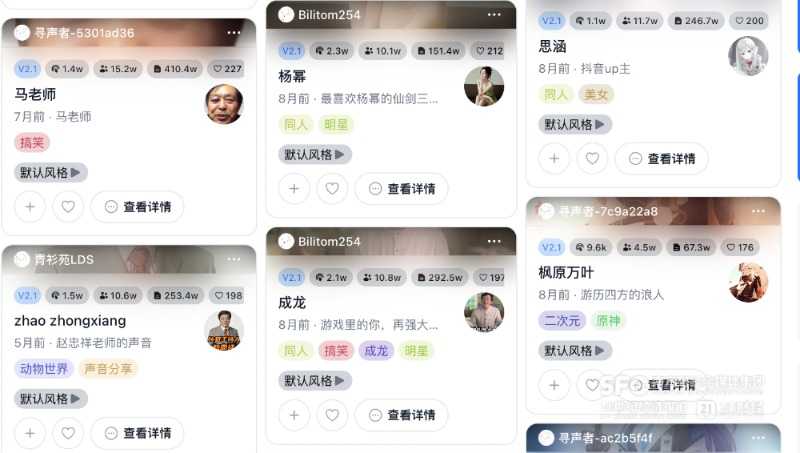The width and height of the screenshot is (800, 453).
Task: View details of 马老师 voice
Action: coord(138,207)
